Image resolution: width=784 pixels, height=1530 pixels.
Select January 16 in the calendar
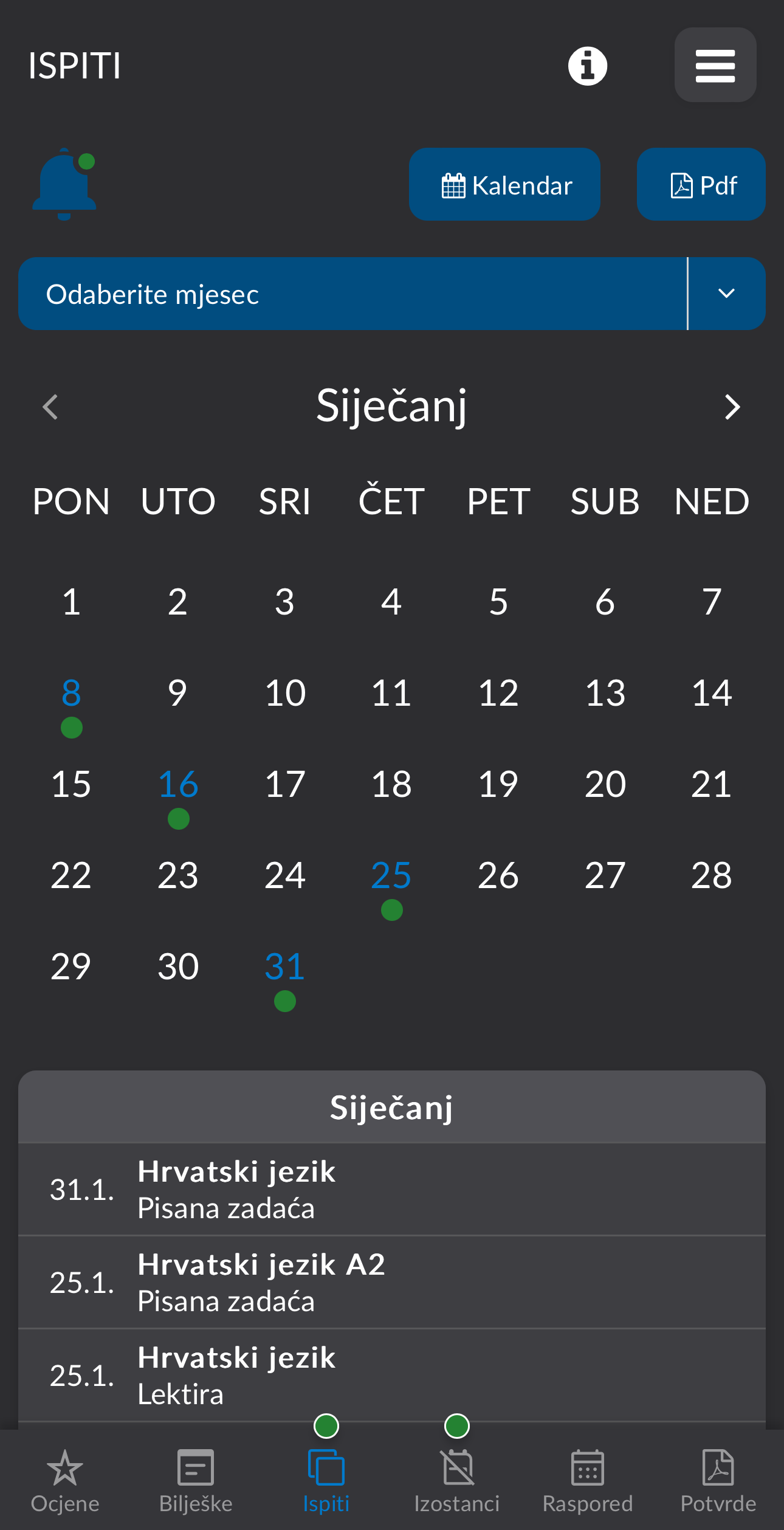(x=177, y=785)
